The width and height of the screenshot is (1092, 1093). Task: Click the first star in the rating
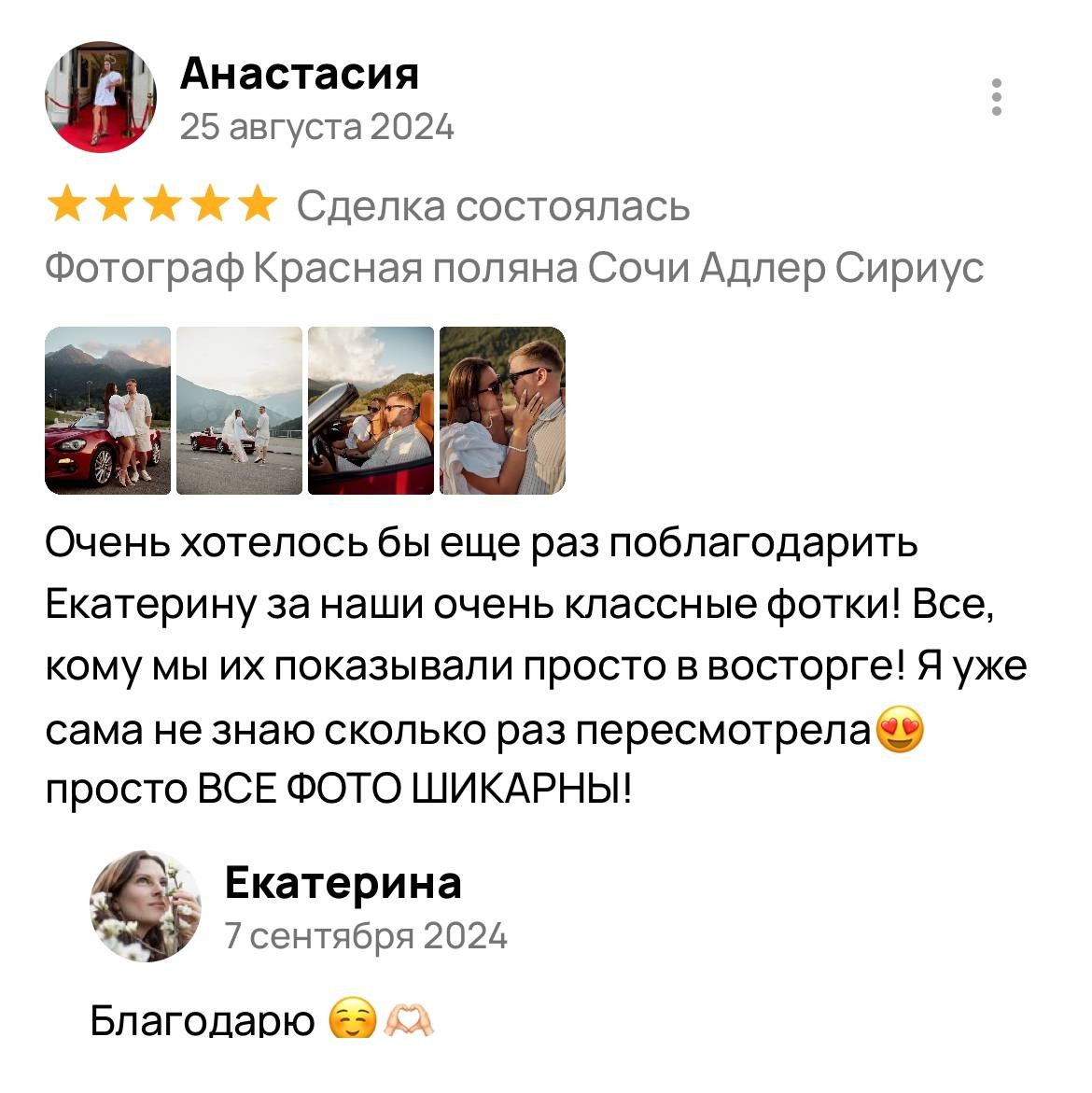click(65, 203)
